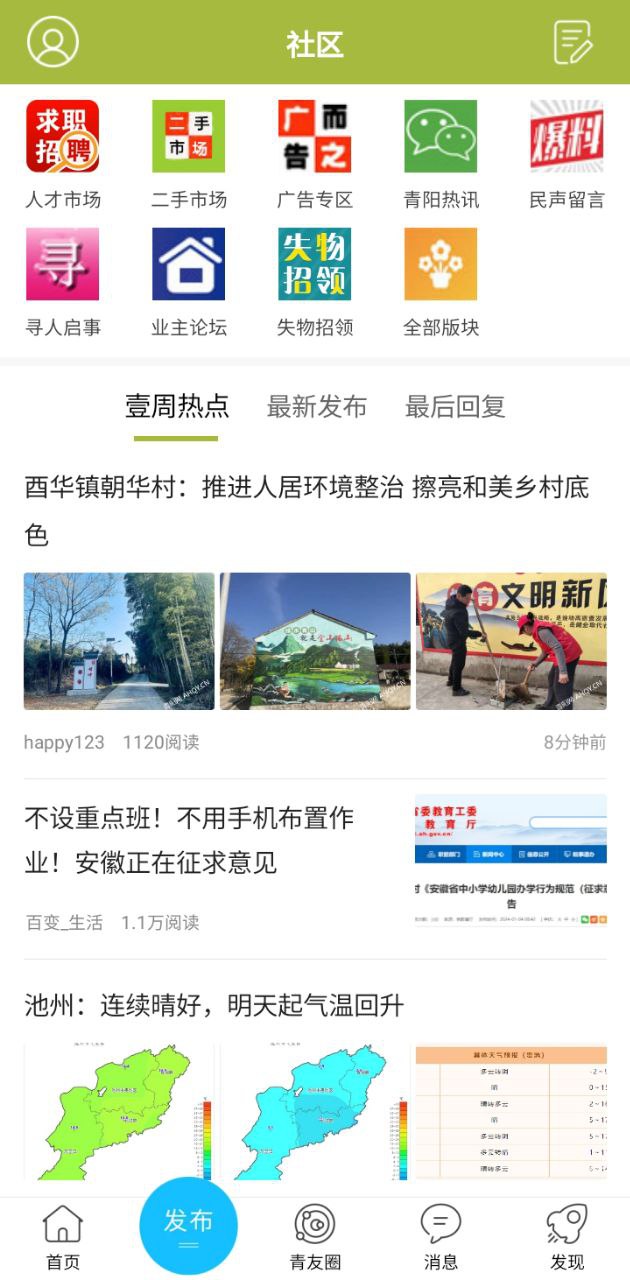Tap the blue 发布 button
The height and width of the screenshot is (1280, 630).
[x=189, y=1226]
